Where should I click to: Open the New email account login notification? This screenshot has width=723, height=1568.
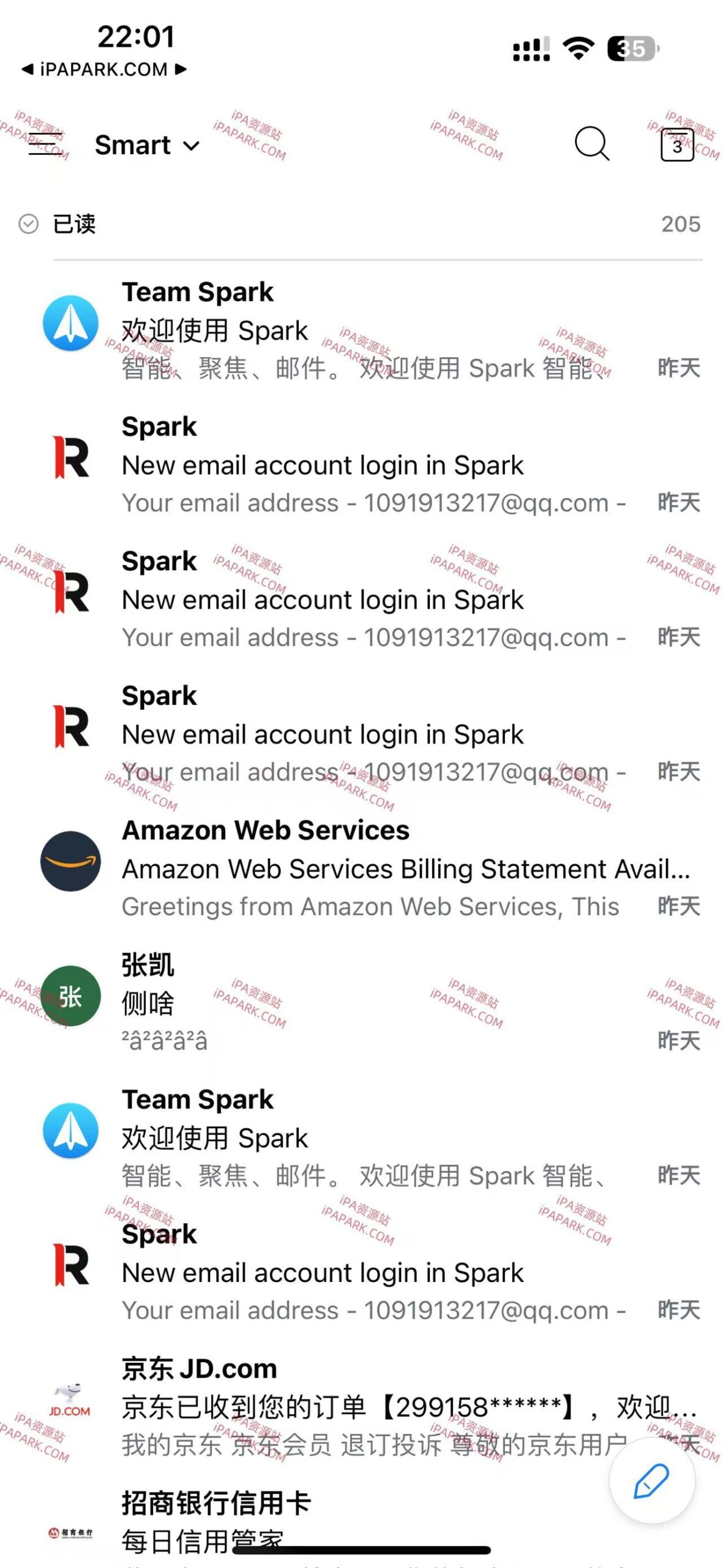(x=367, y=466)
